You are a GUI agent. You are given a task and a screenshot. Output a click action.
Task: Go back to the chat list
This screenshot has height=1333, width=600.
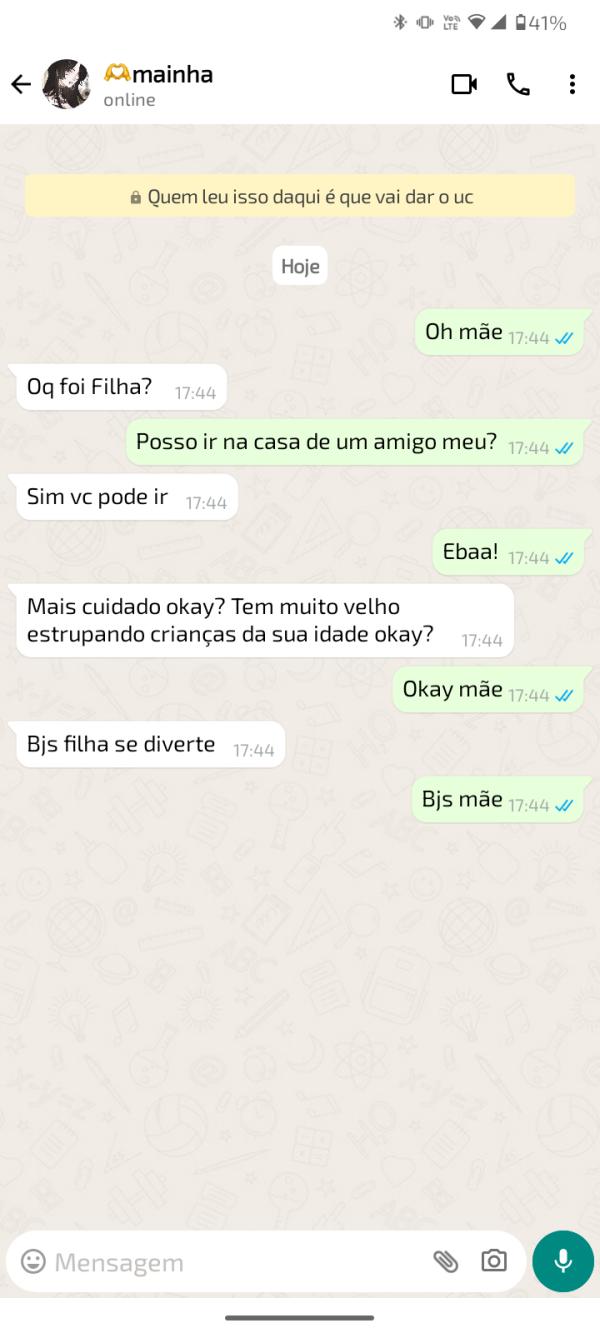21,84
